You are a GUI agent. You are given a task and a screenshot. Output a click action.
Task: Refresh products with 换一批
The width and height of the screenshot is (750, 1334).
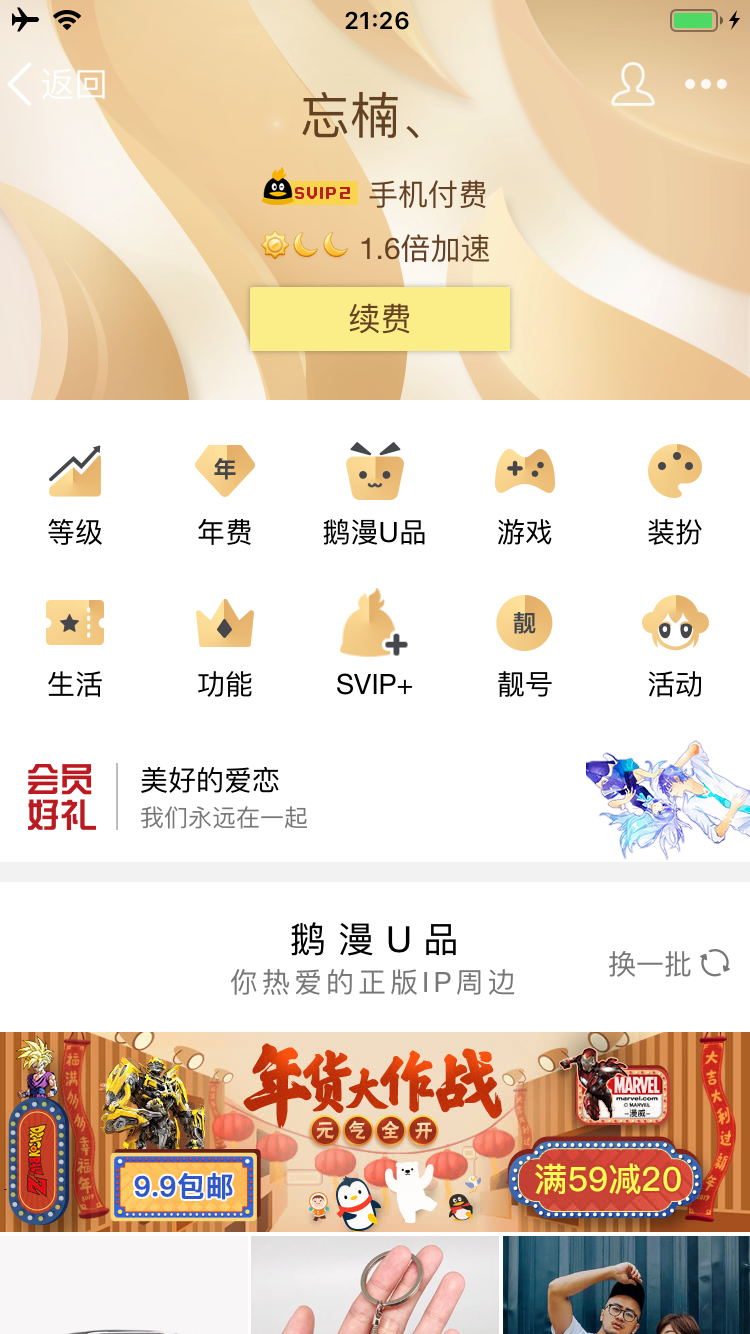pos(669,964)
